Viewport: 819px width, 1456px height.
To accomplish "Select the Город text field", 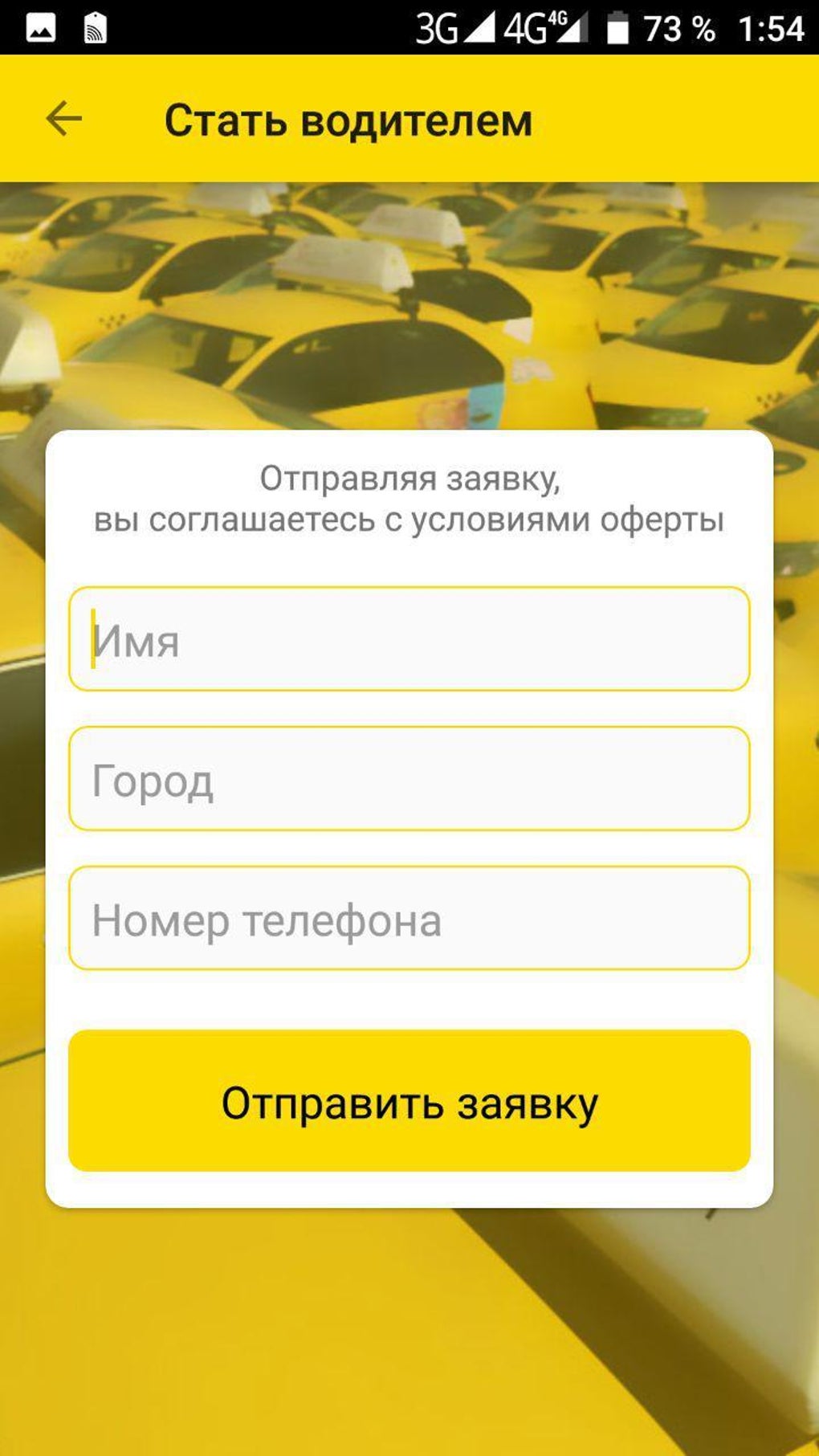I will 409,778.
